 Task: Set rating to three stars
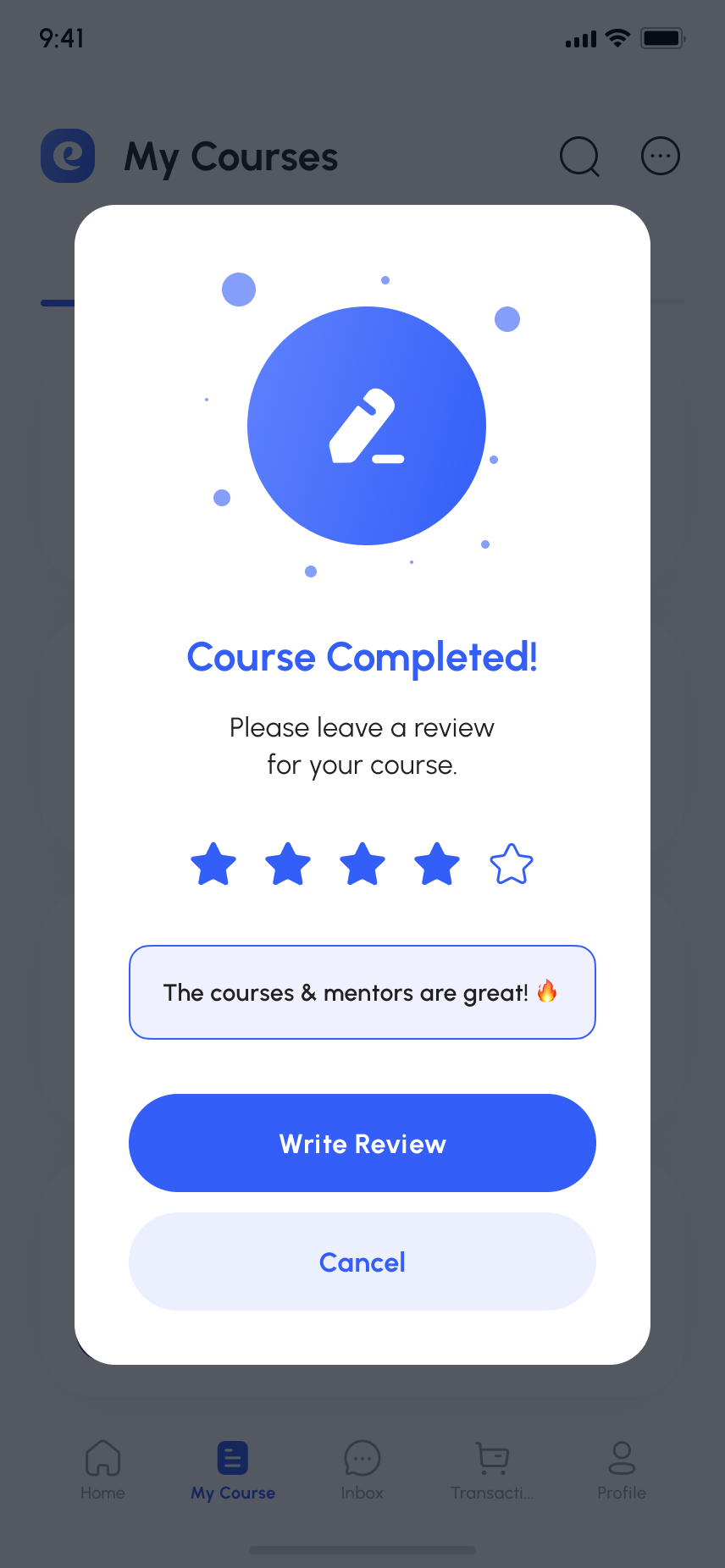pyautogui.click(x=362, y=864)
